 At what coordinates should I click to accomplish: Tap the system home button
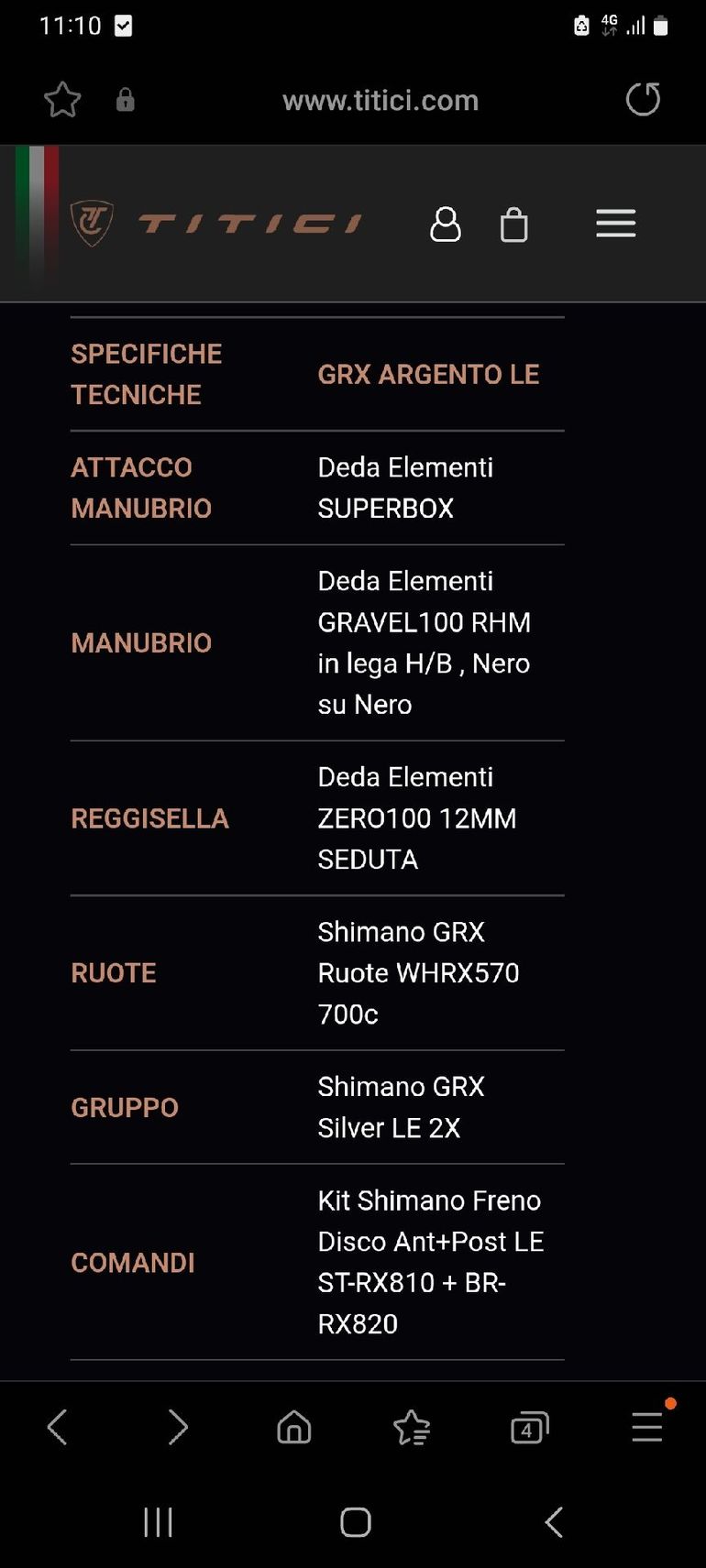coord(355,1522)
